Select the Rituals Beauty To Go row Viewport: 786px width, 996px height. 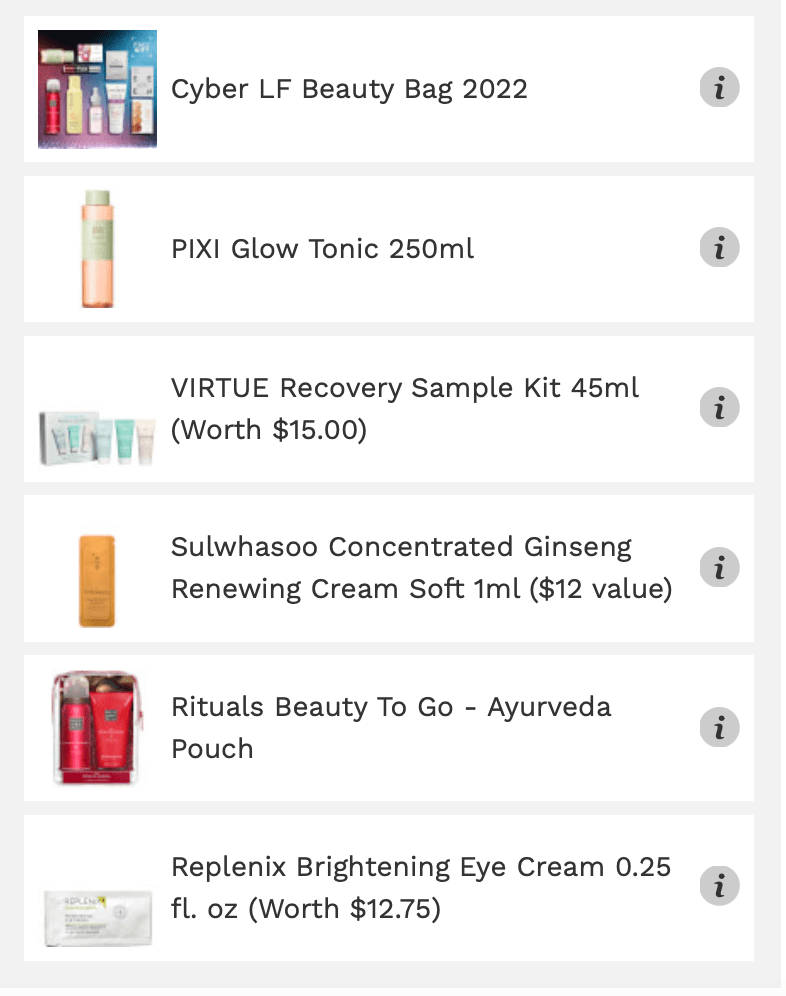[x=391, y=728]
